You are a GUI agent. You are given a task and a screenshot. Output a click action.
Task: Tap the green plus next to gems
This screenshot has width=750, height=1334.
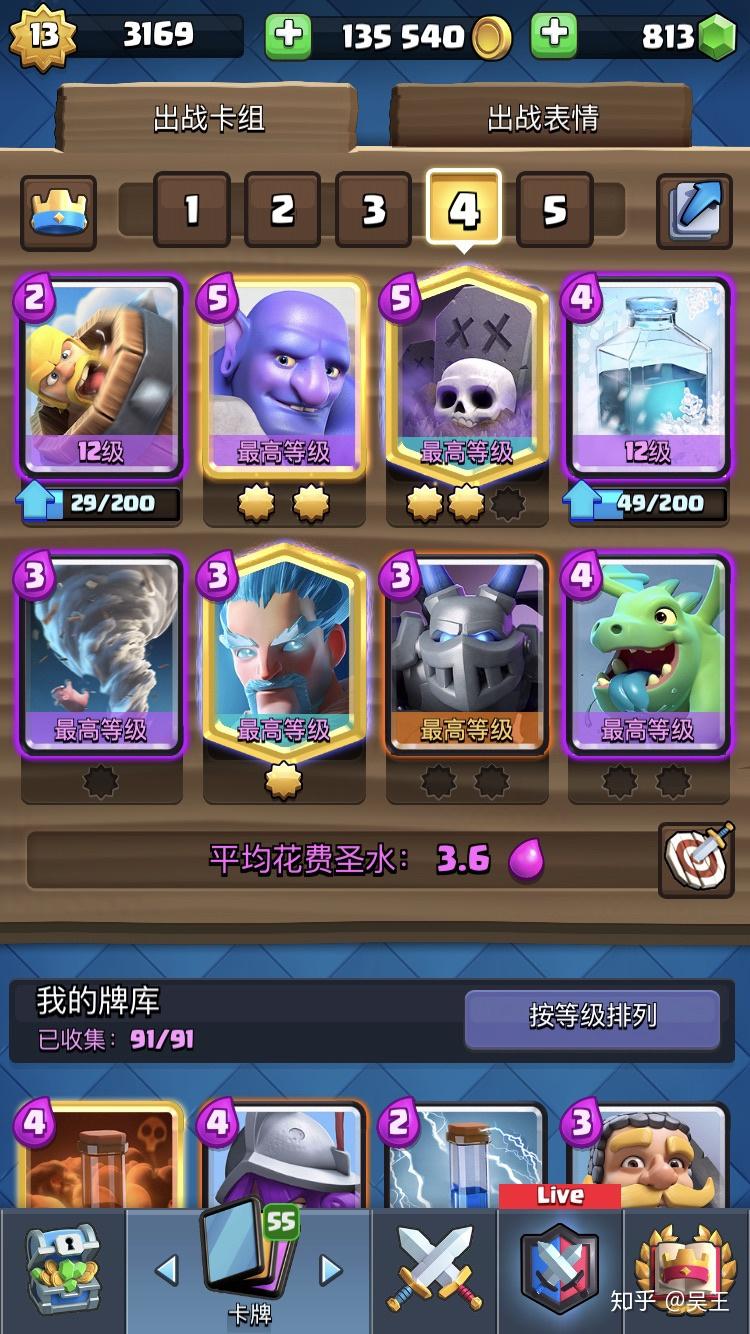pos(554,36)
